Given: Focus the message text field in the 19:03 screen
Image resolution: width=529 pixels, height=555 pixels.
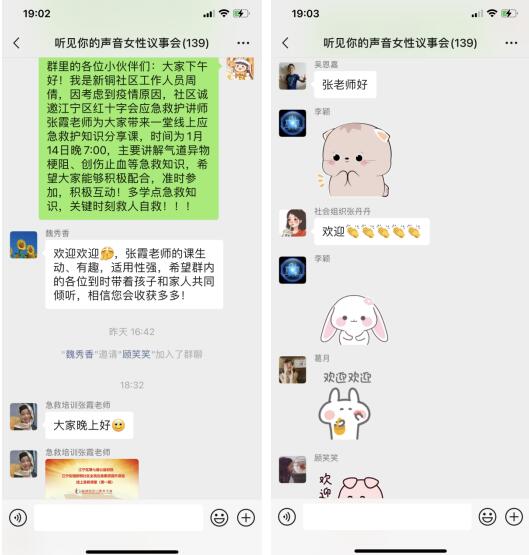Looking at the screenshot, I should tap(387, 517).
